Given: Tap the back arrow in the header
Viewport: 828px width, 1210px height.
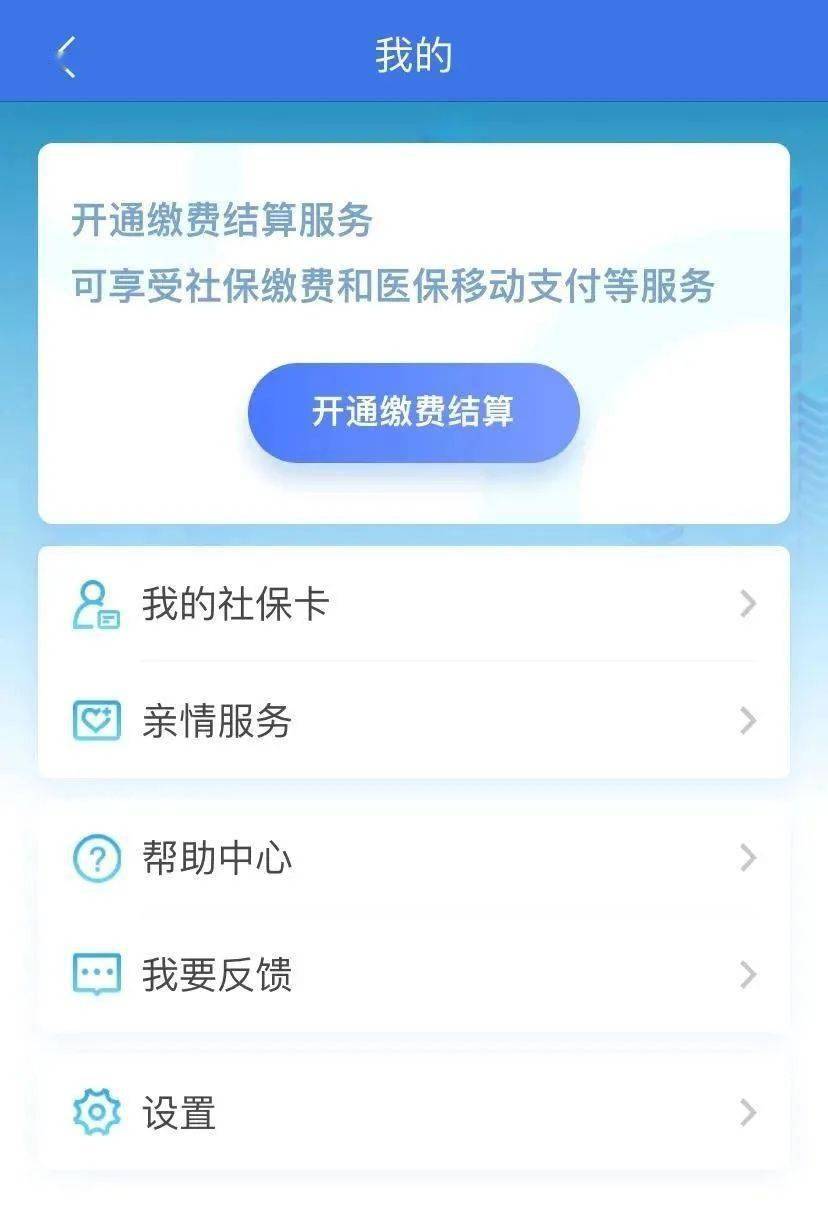Looking at the screenshot, I should pyautogui.click(x=63, y=57).
